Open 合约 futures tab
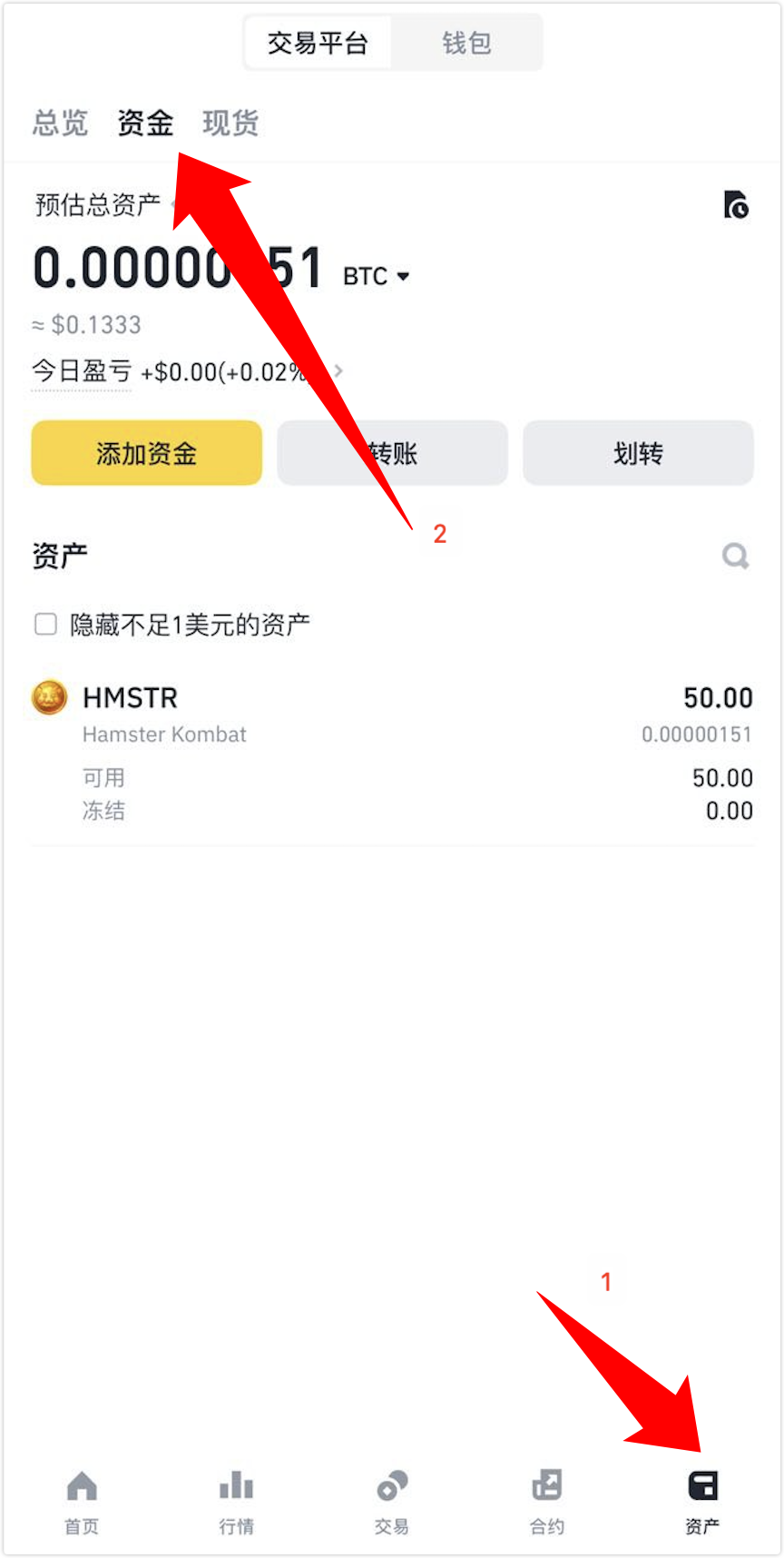Image resolution: width=784 pixels, height=1558 pixels. (x=547, y=1502)
